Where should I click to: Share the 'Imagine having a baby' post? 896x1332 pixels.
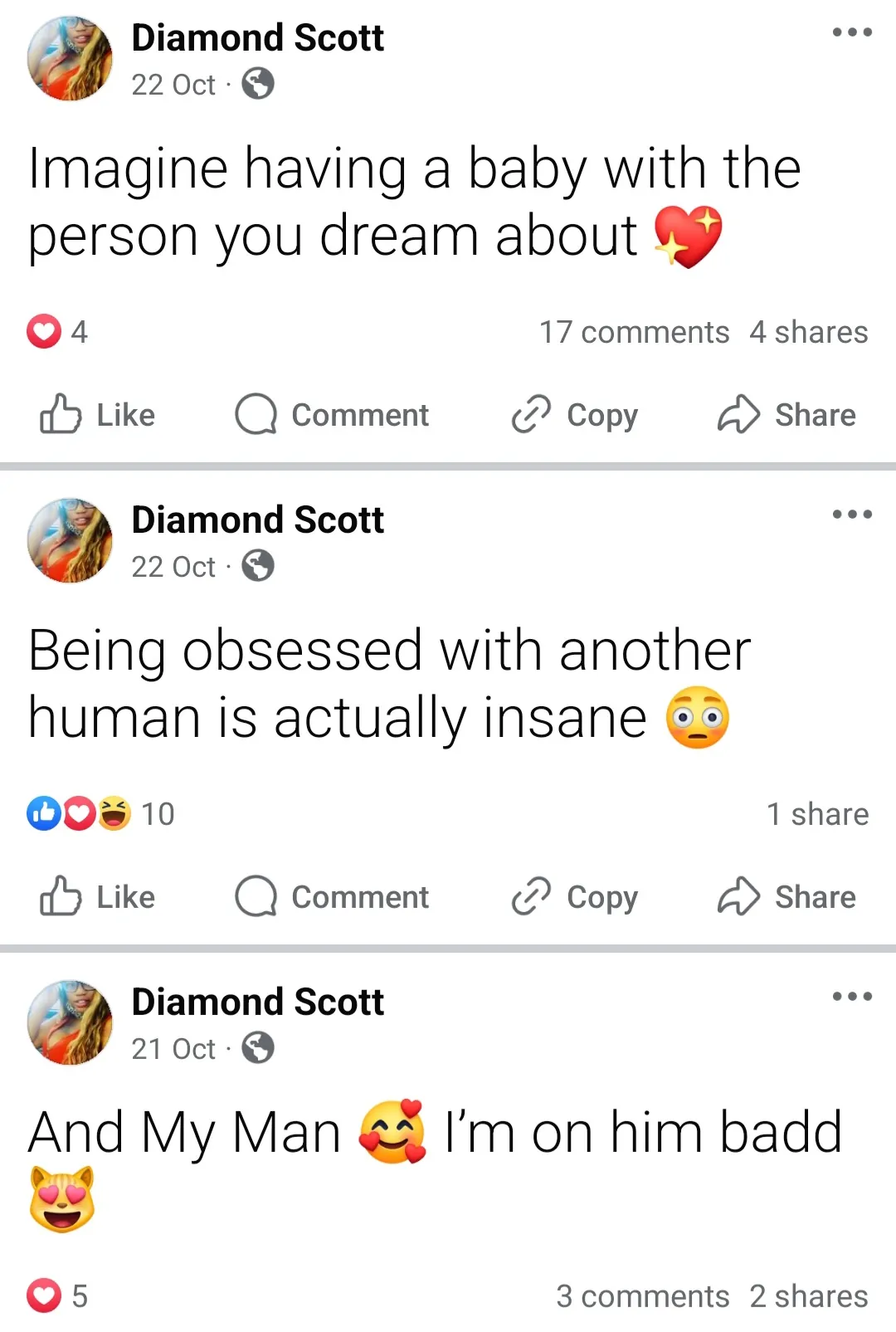(786, 415)
